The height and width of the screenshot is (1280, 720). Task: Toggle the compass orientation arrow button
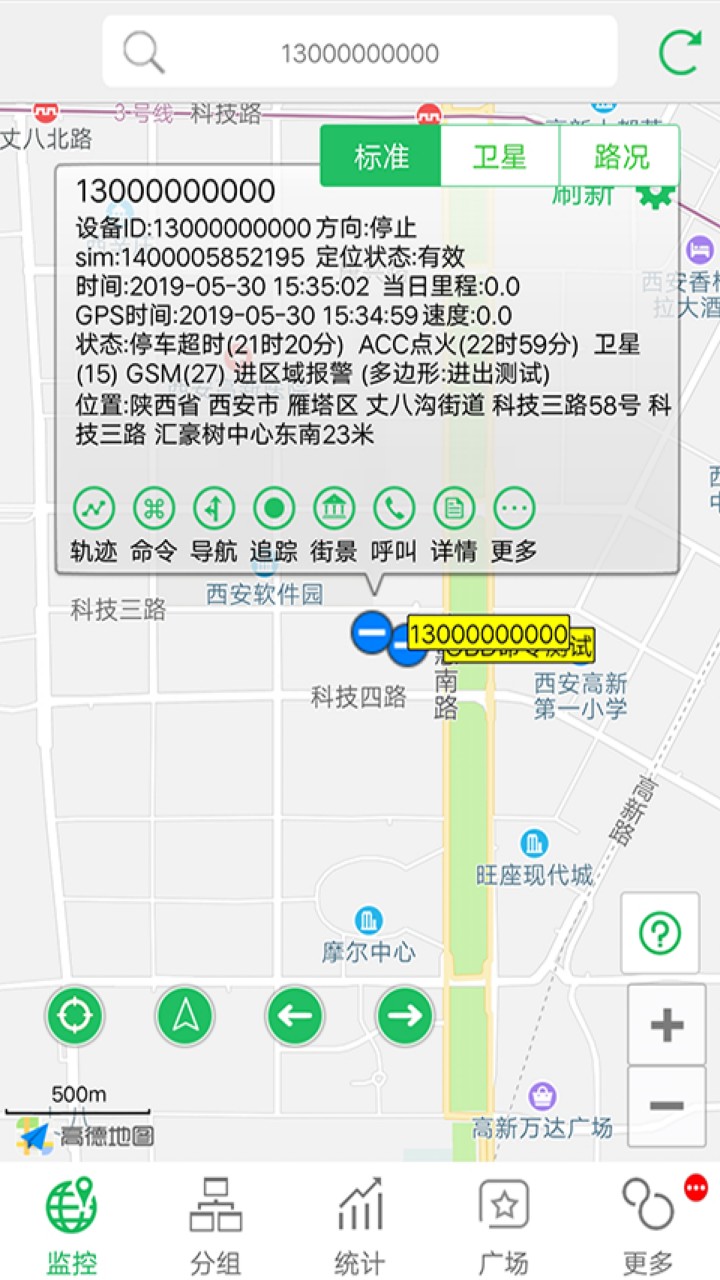point(184,1015)
